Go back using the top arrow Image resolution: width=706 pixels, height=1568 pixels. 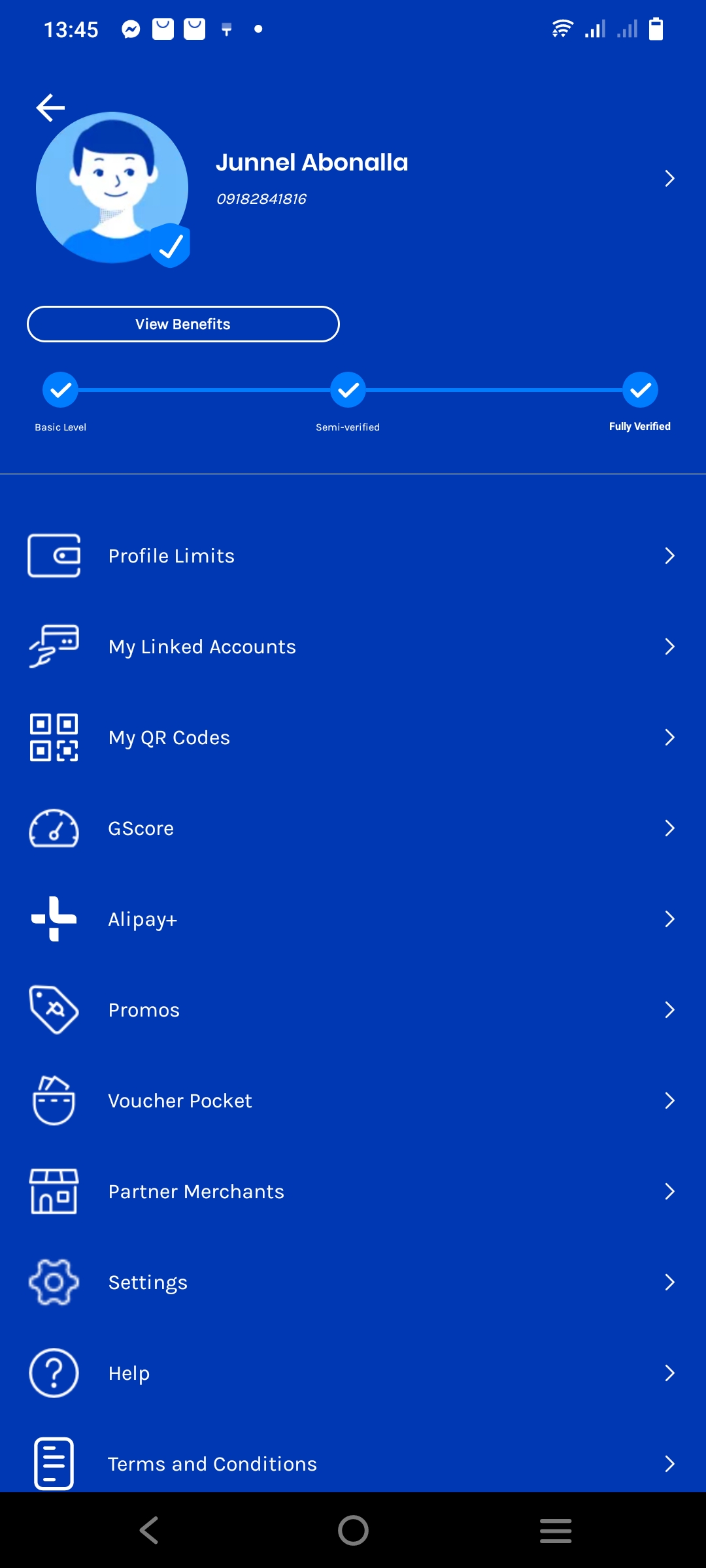click(x=50, y=108)
